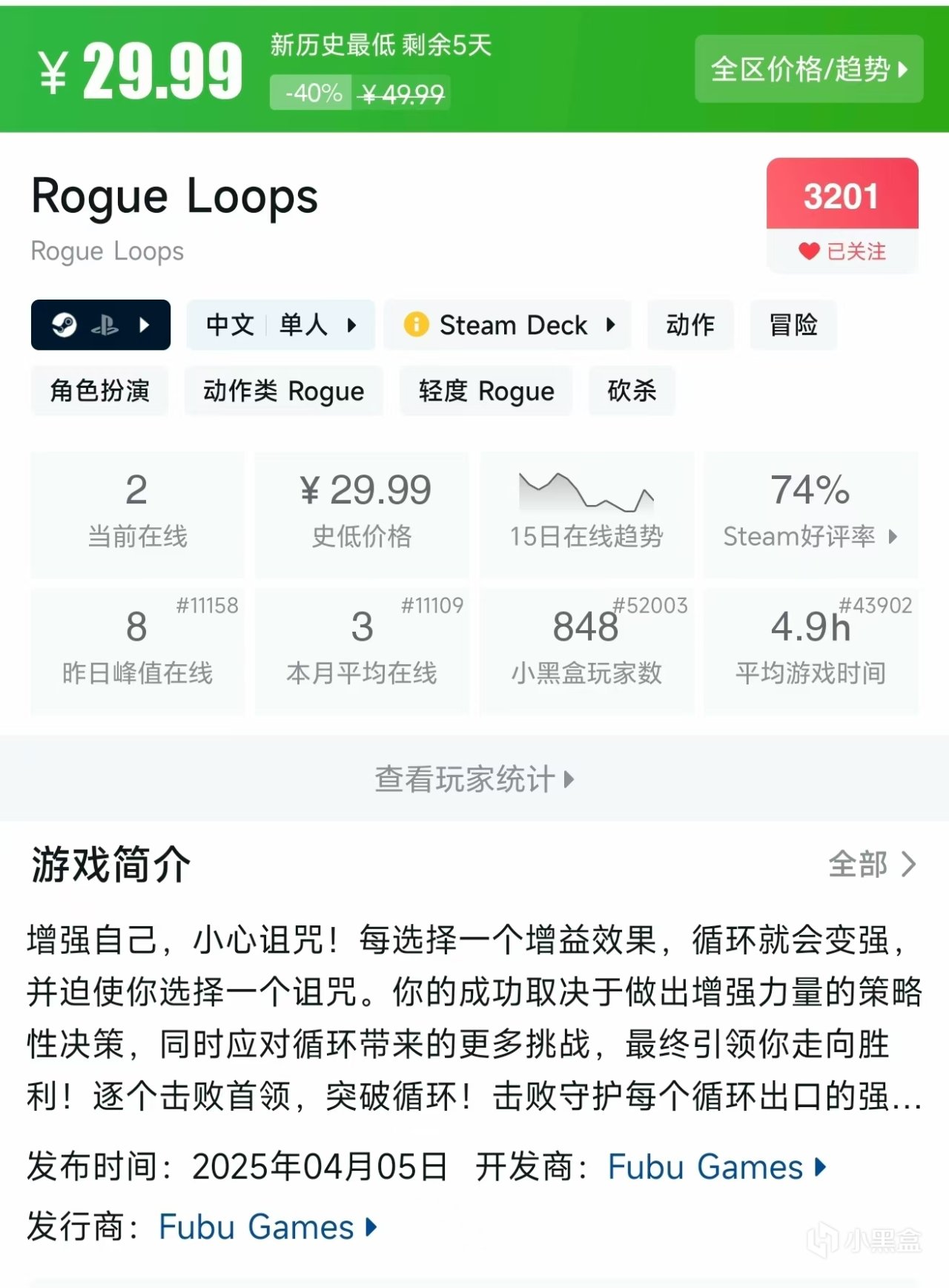Select the 动作 genre tag

tap(690, 325)
